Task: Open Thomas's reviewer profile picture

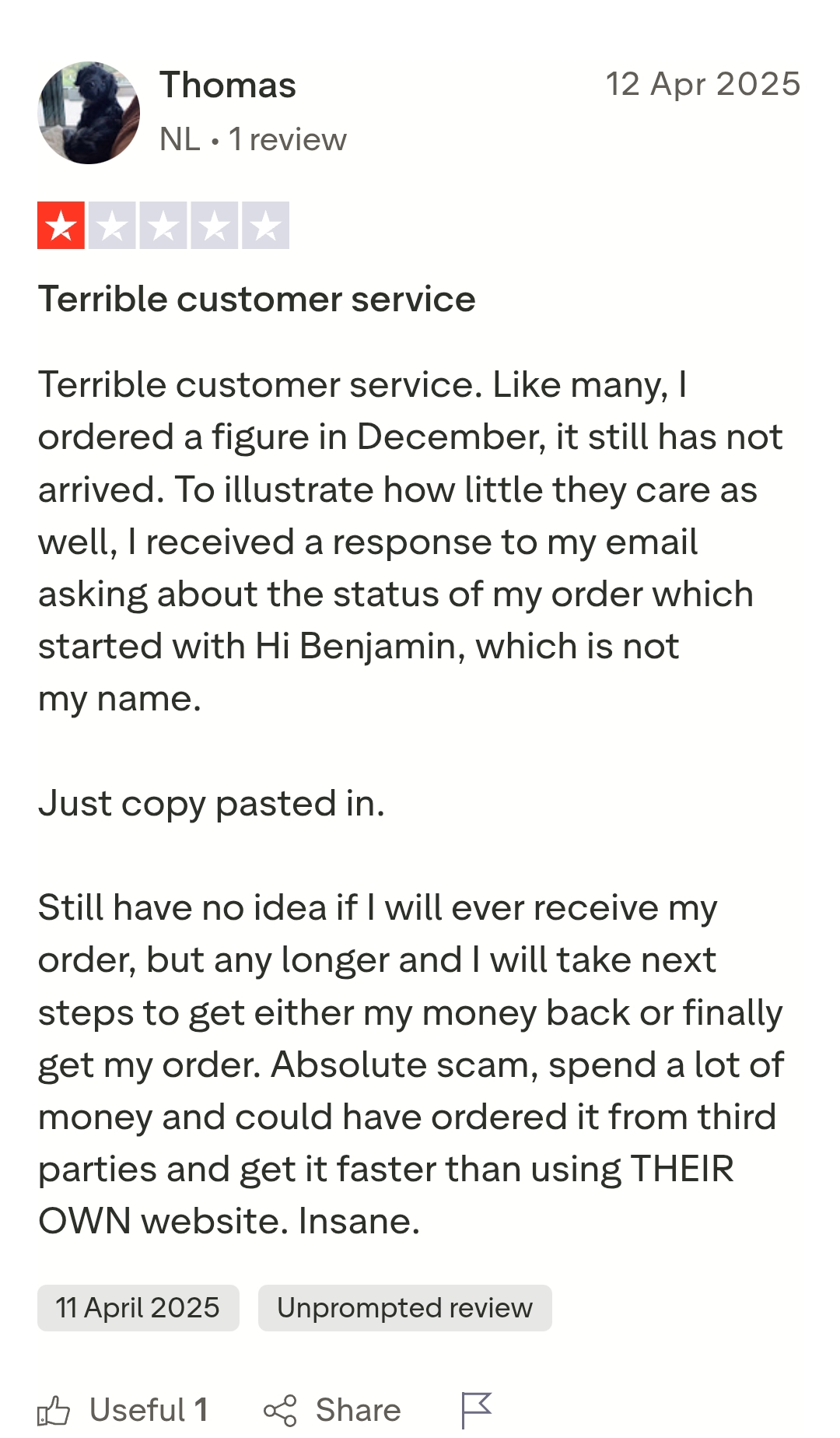Action: tap(89, 113)
